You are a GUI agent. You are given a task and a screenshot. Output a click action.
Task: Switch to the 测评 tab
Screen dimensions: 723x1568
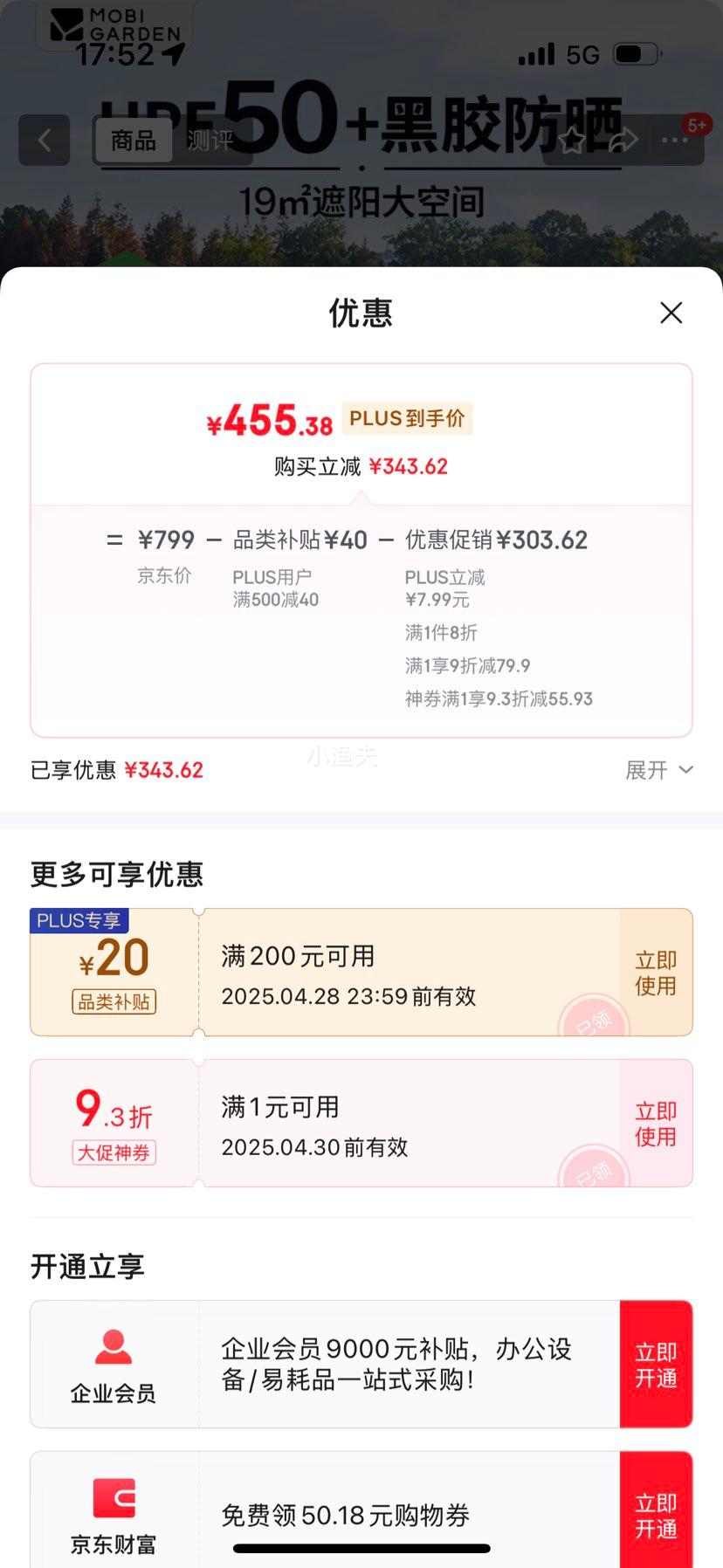(210, 140)
